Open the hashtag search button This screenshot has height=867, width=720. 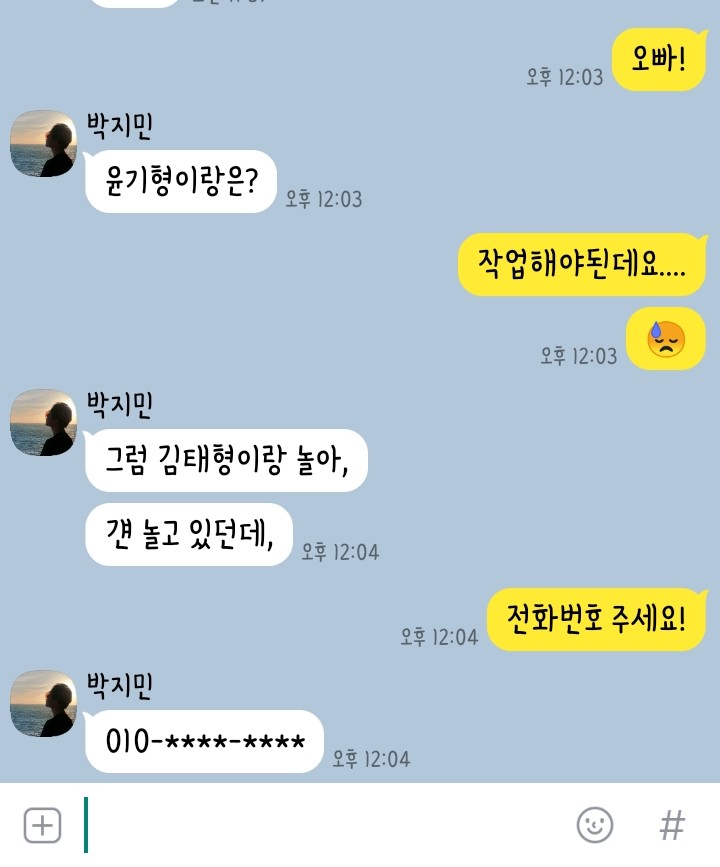[x=672, y=826]
